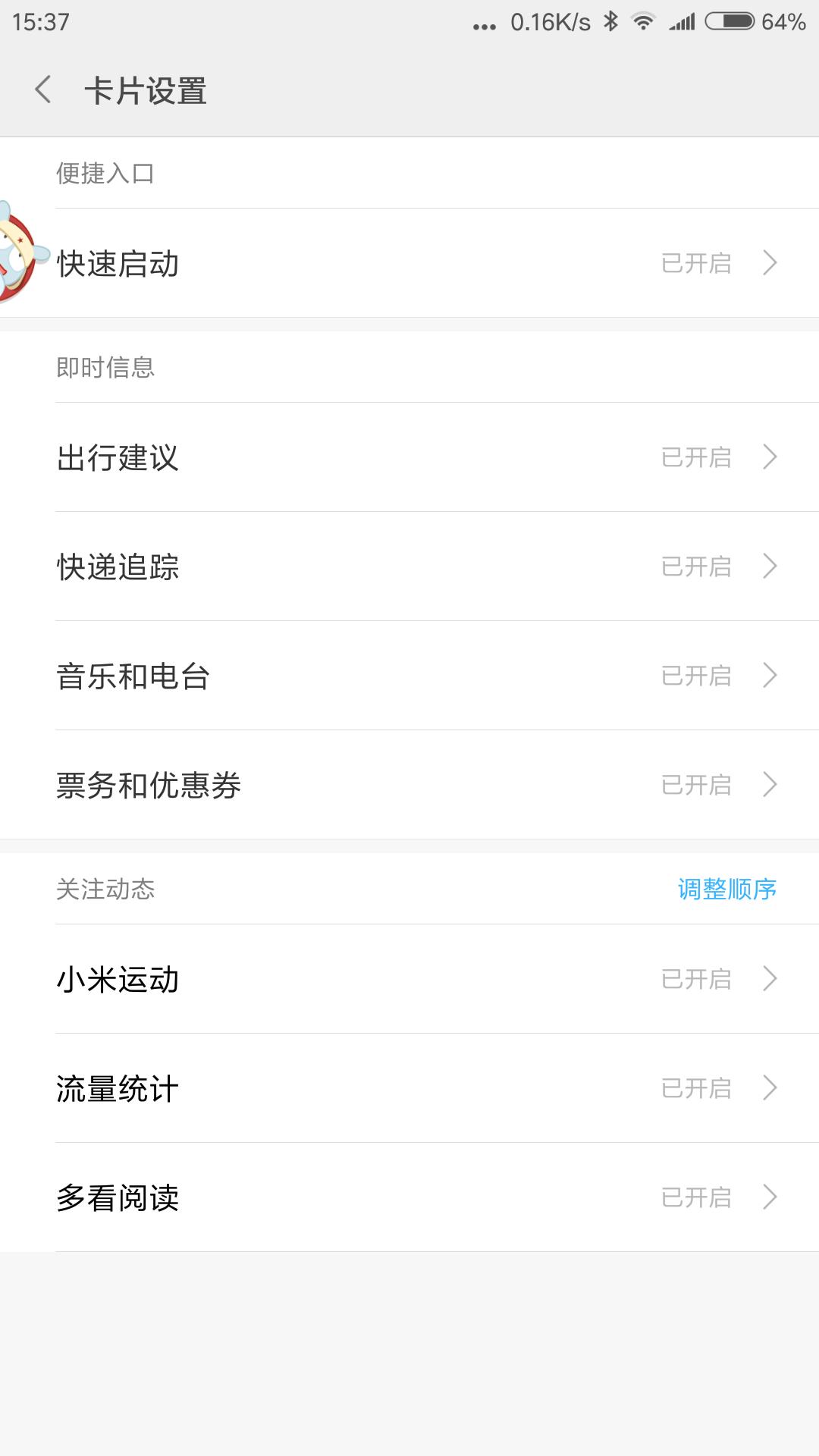
Task: Expand the arrow next to 小米运动
Action: [770, 979]
